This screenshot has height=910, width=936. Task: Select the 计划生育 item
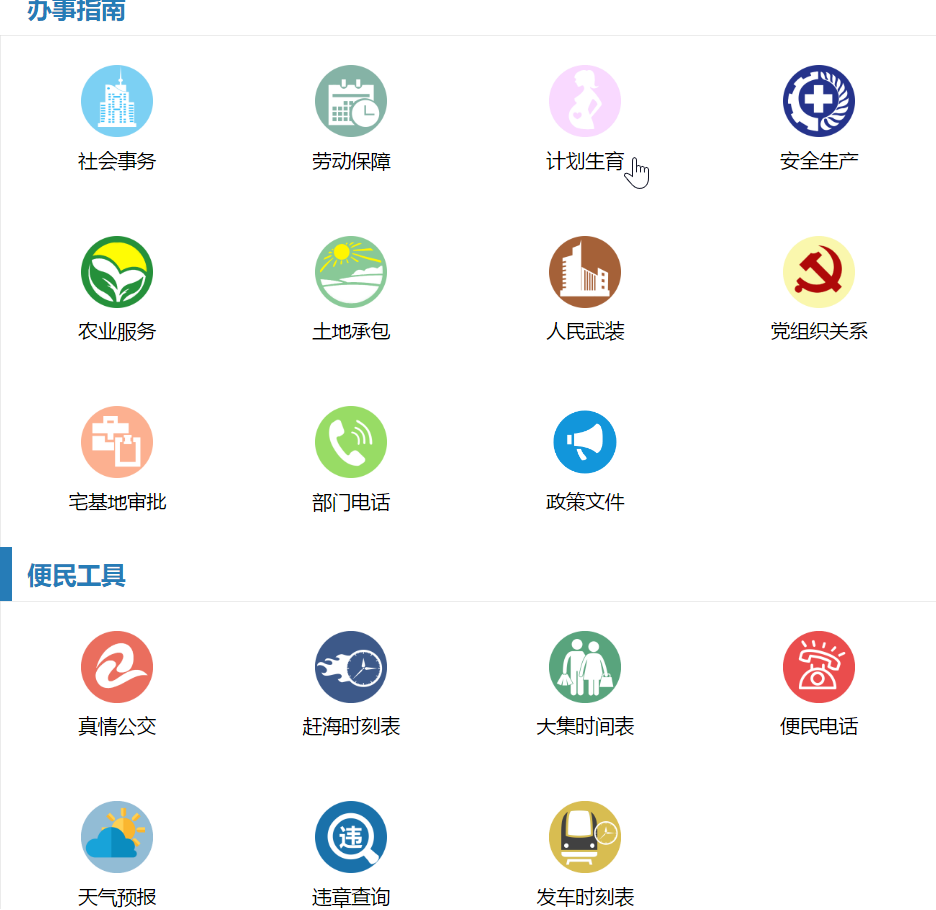[x=585, y=101]
